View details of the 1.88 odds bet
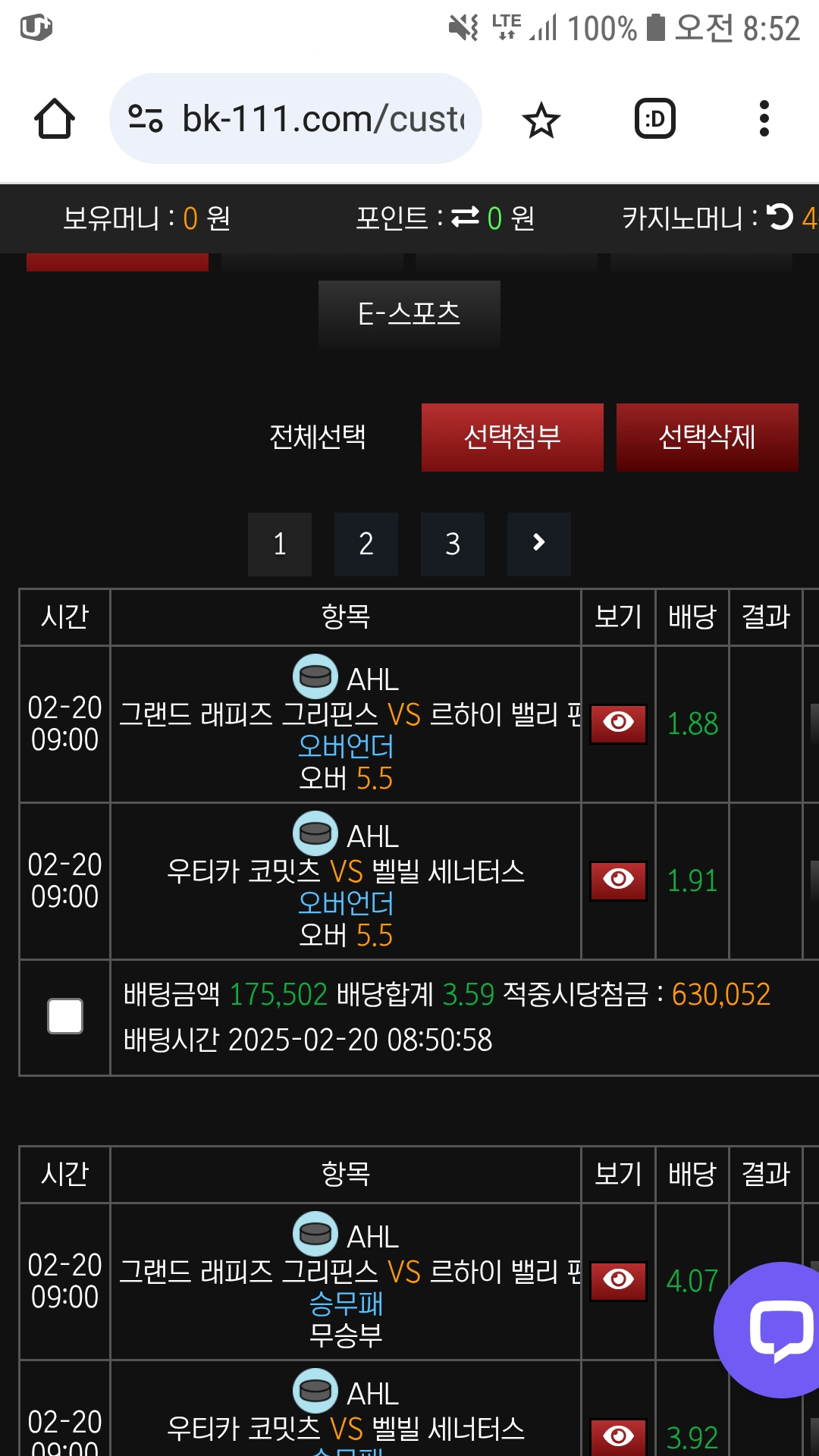The height and width of the screenshot is (1456, 819). tap(618, 723)
